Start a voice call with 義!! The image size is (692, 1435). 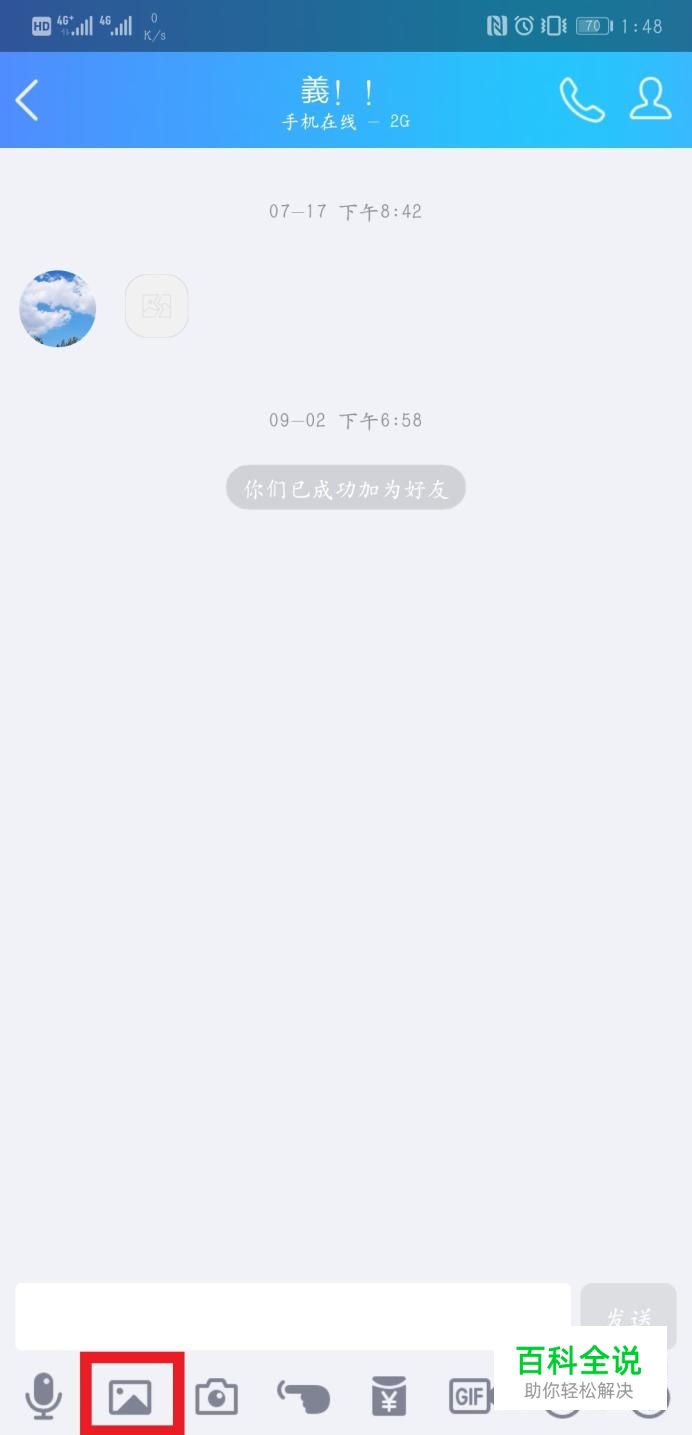coord(581,100)
